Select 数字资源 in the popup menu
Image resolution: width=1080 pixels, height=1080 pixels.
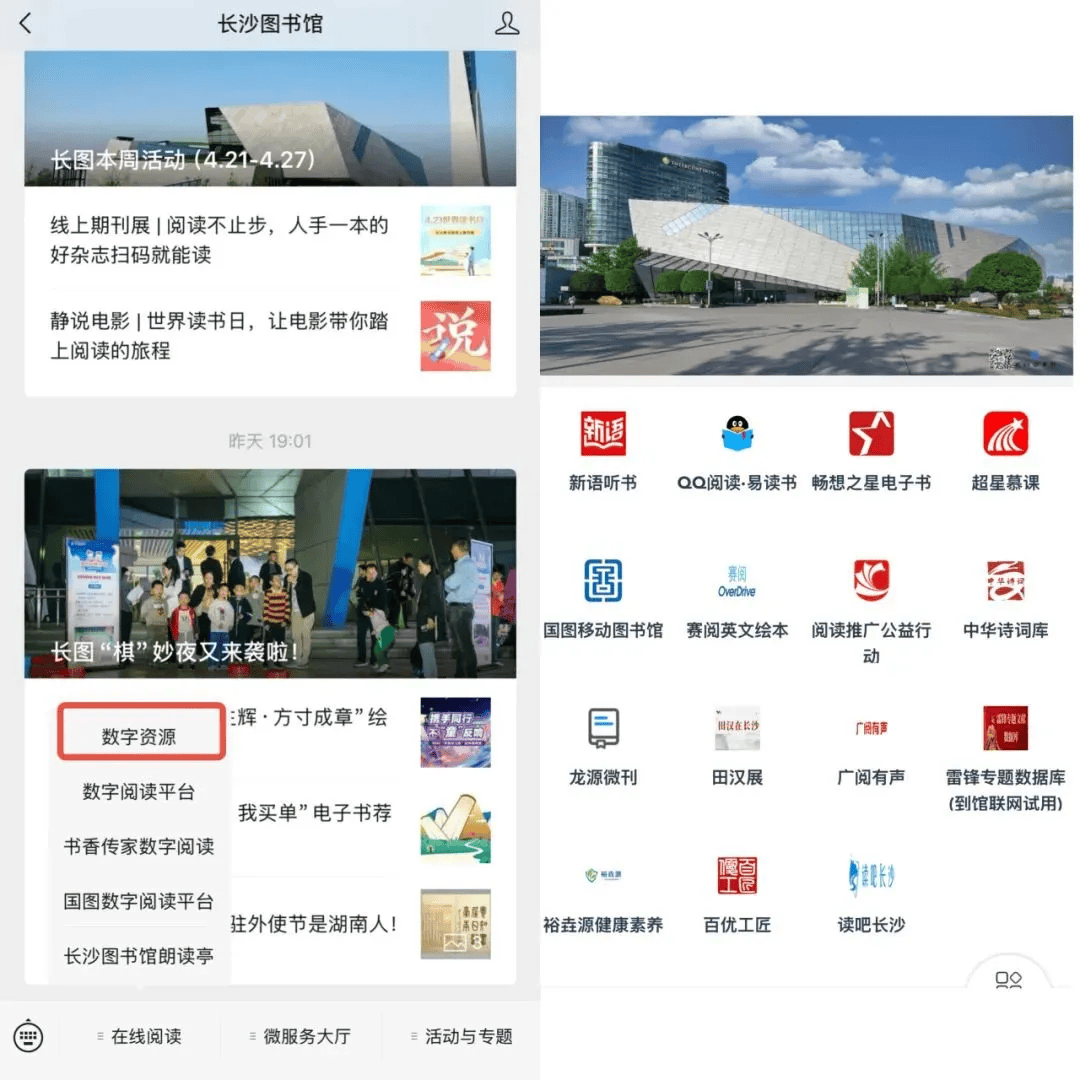(x=139, y=737)
